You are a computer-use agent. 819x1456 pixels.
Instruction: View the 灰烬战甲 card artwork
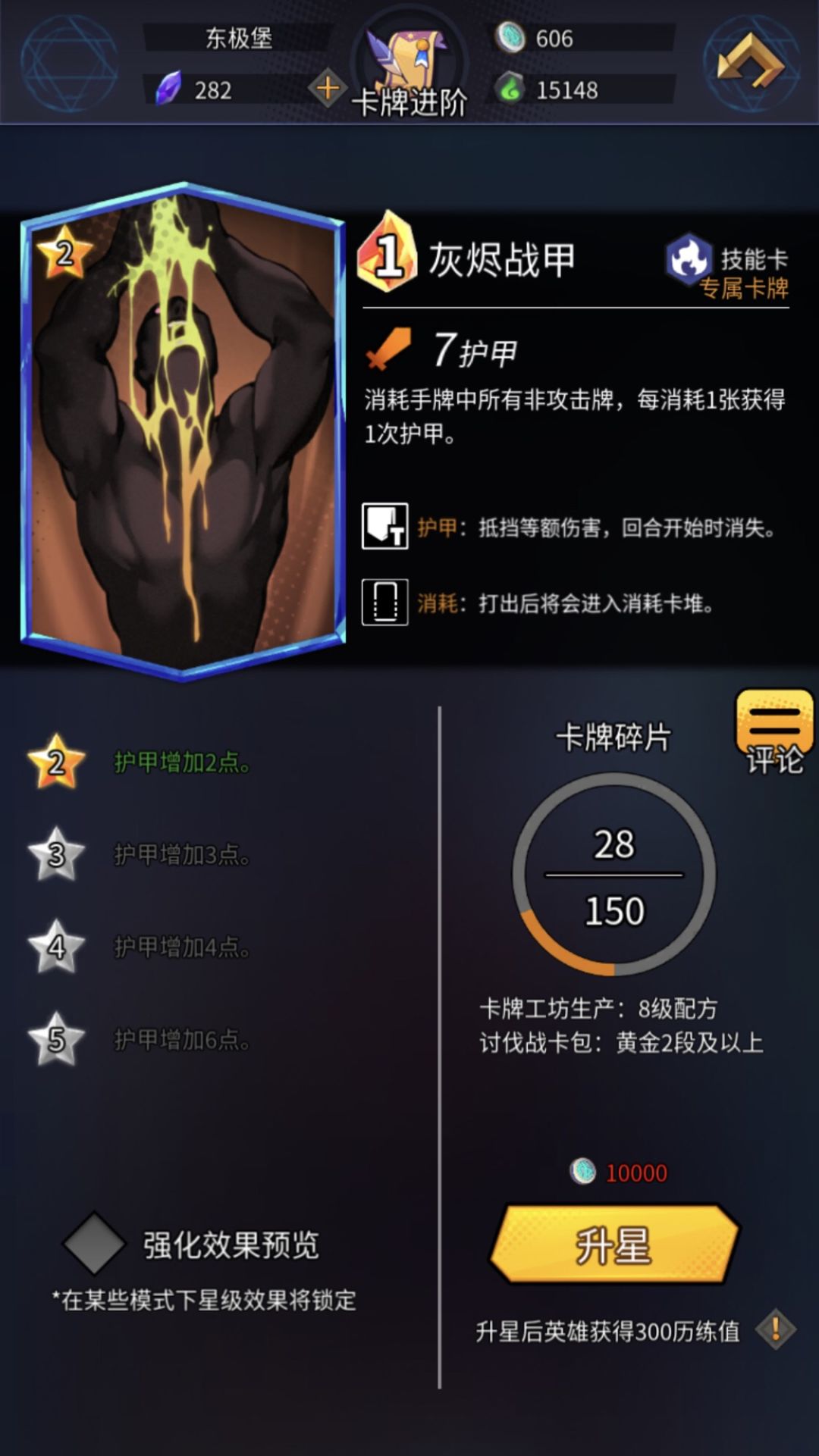[x=182, y=432]
